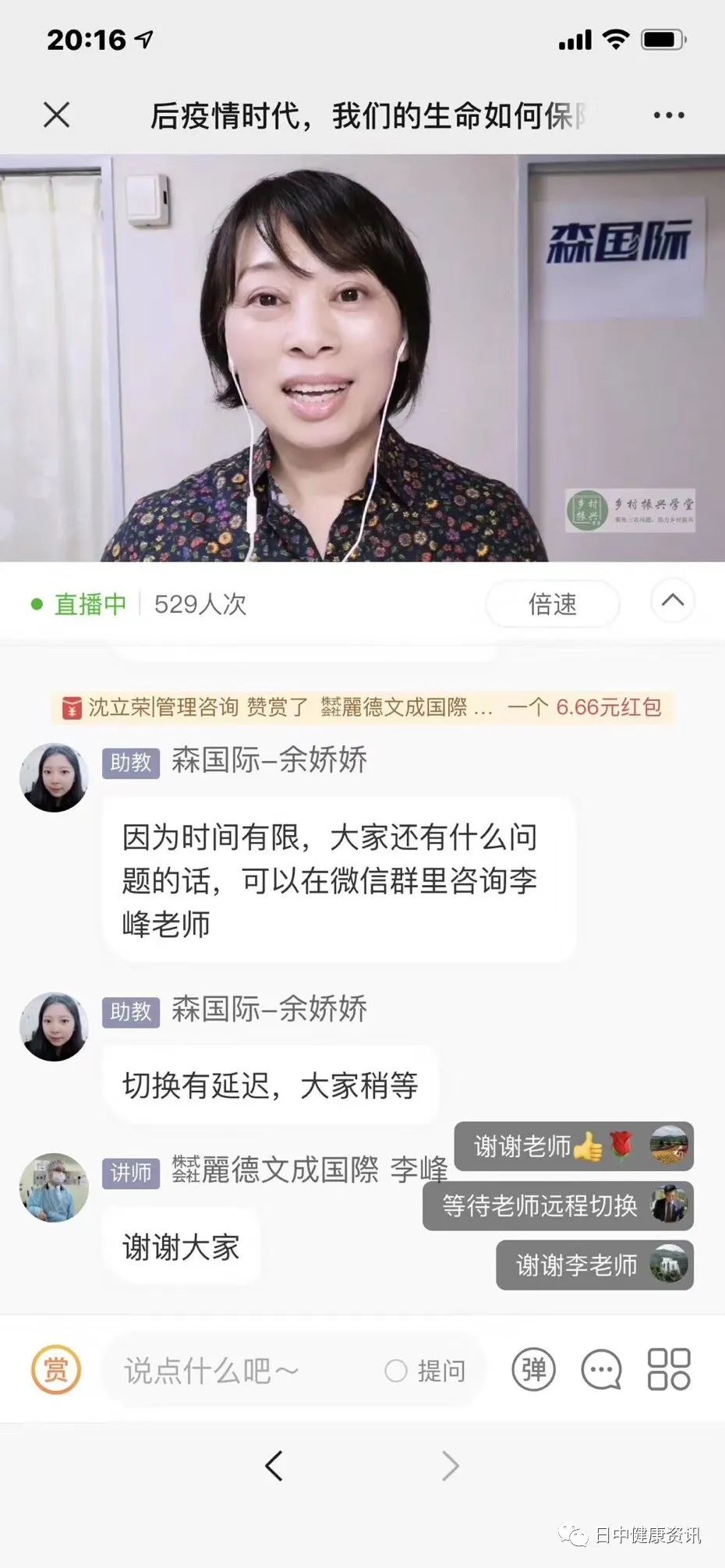
Task: Tap the live video of the speaker
Action: pos(362,358)
